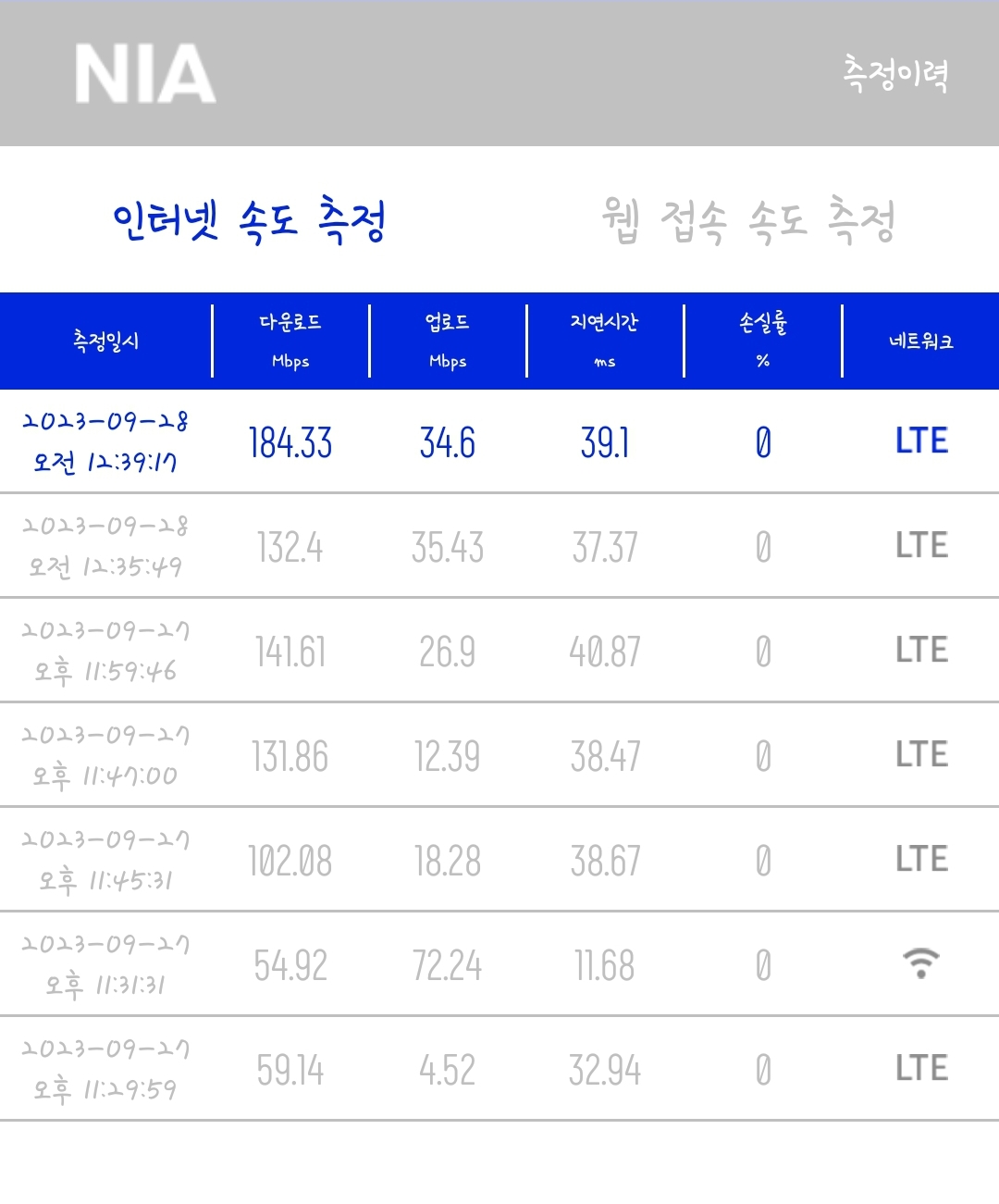The image size is (999, 1204).
Task: Select the LTE network indicator on the topmost result
Action: pos(919,441)
